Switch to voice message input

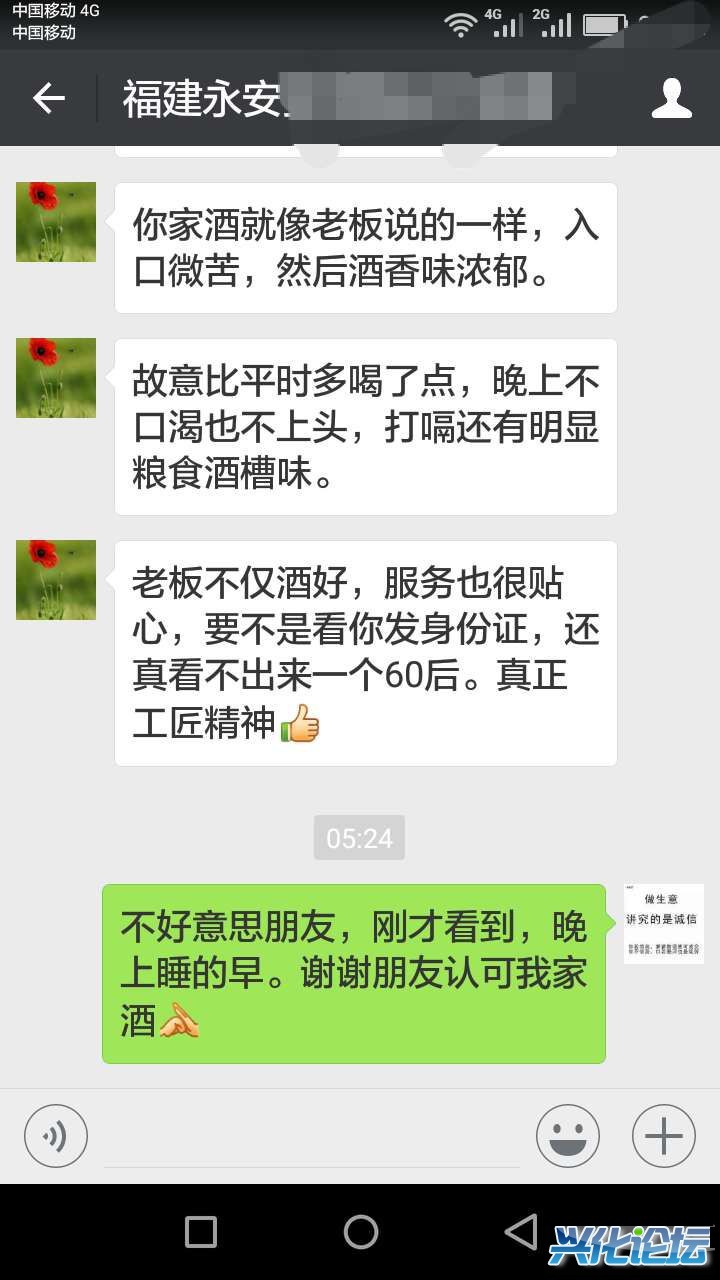[56, 1136]
